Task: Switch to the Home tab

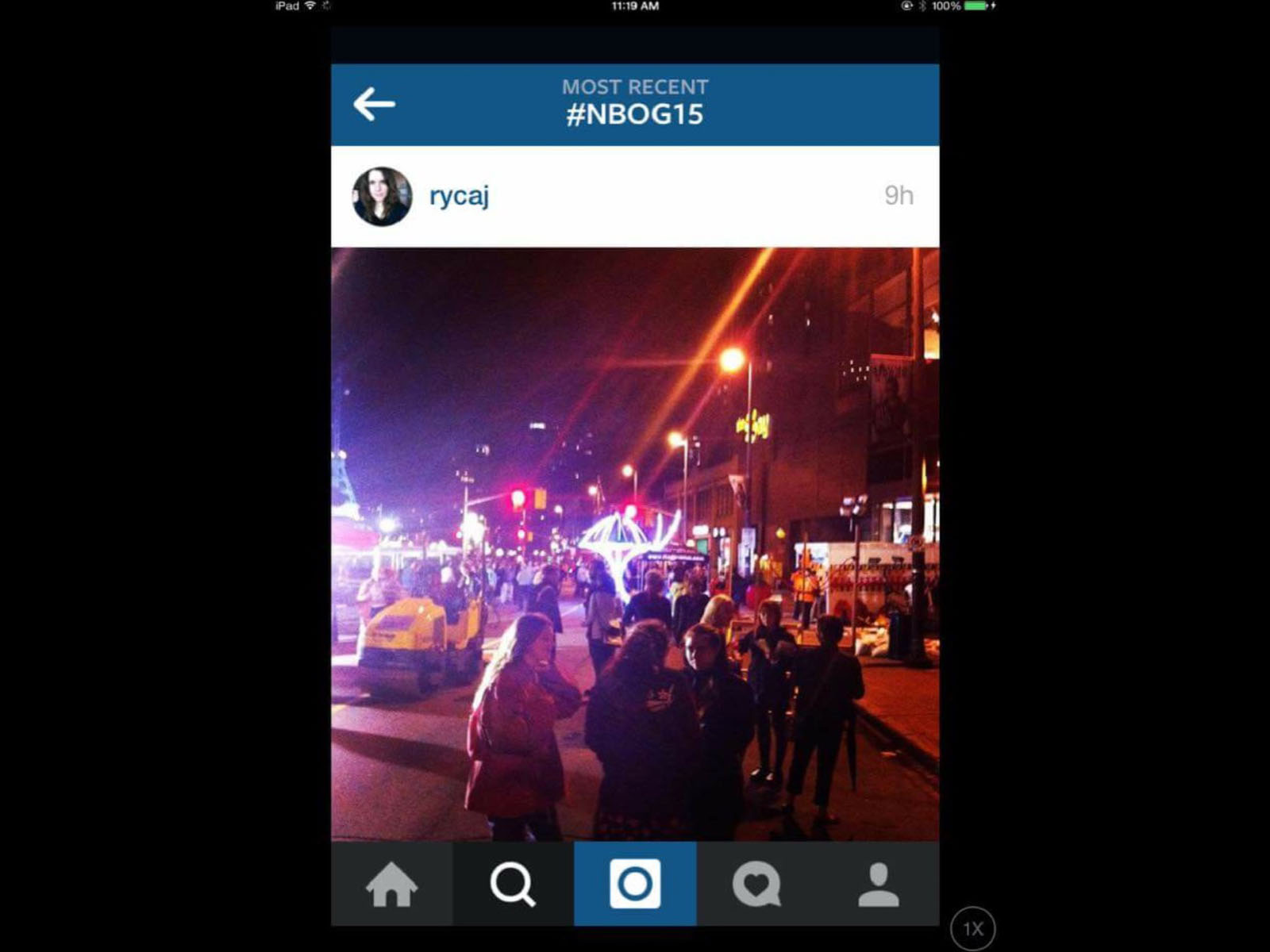Action: 391,884
